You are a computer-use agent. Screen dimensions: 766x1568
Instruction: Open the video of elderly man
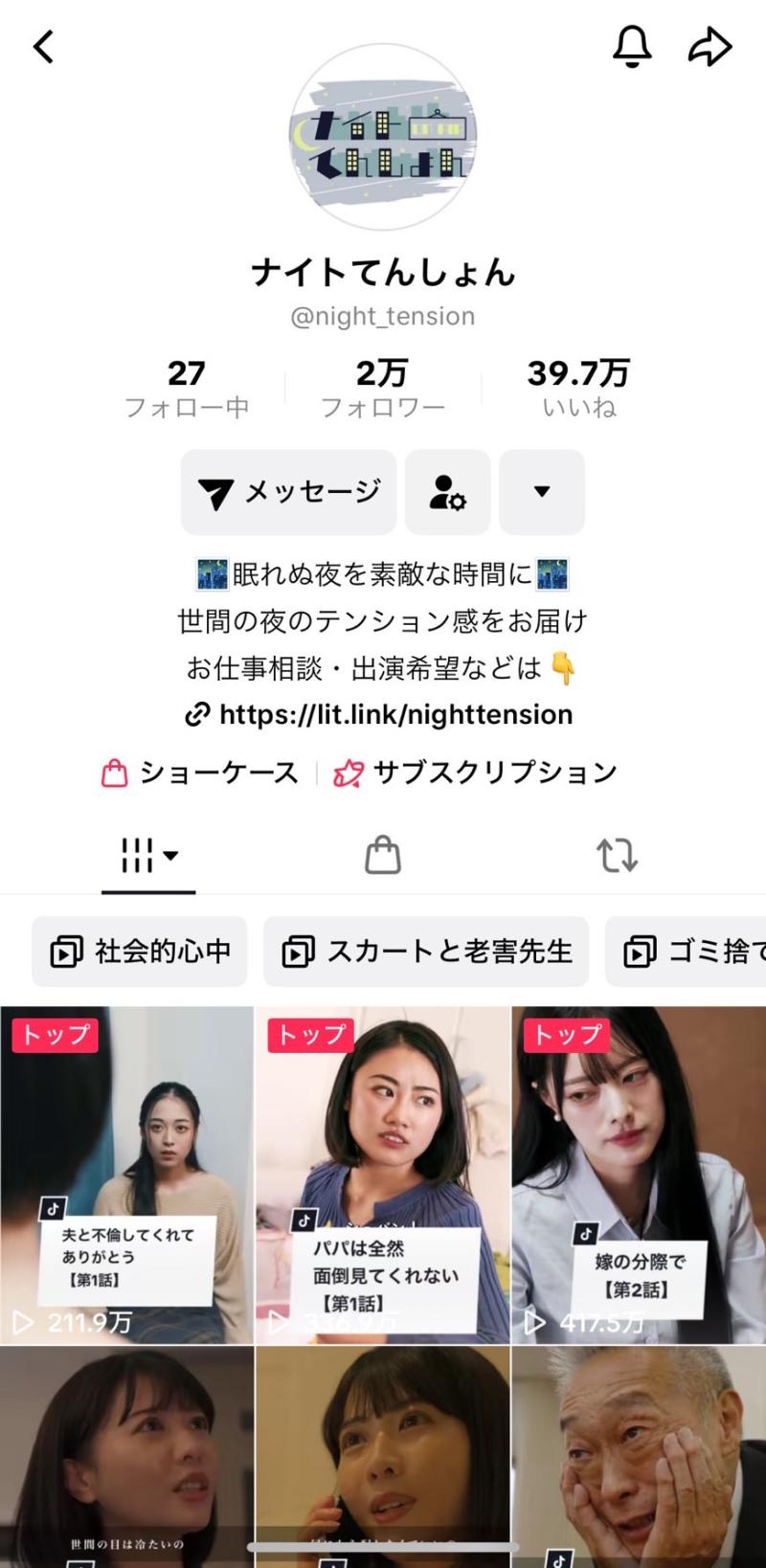tap(638, 1455)
